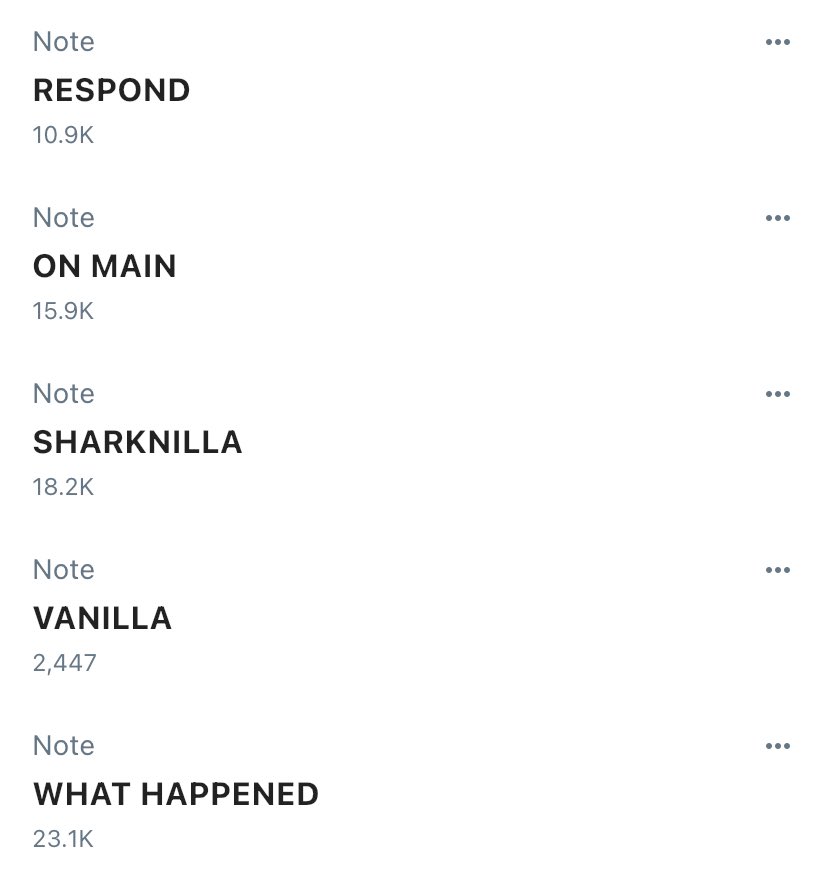The width and height of the screenshot is (828, 893).
Task: Tap the three-dot menu beside SHARKNILLA
Action: pos(777,394)
